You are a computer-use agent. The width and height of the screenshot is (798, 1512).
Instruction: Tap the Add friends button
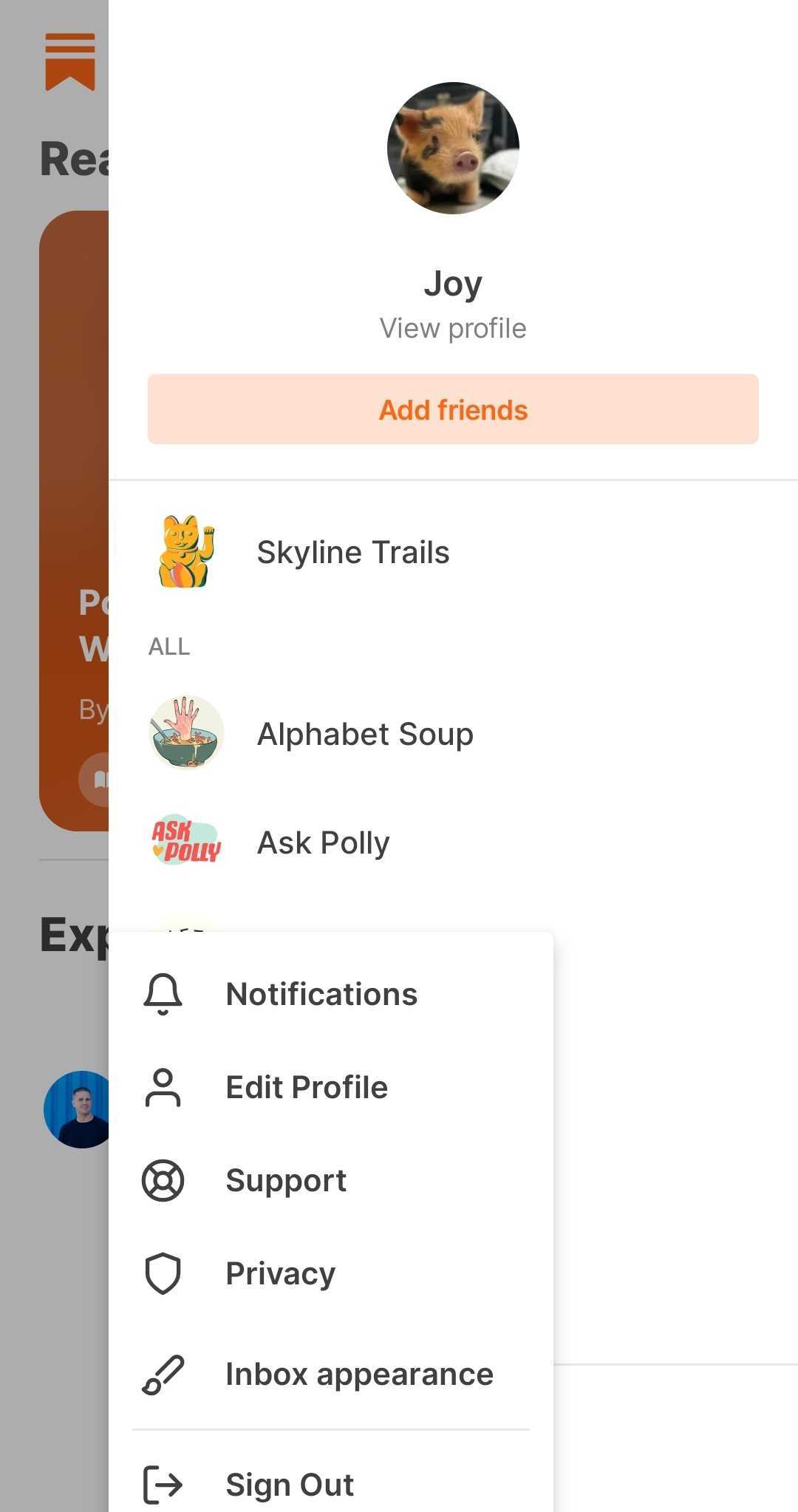(x=453, y=409)
